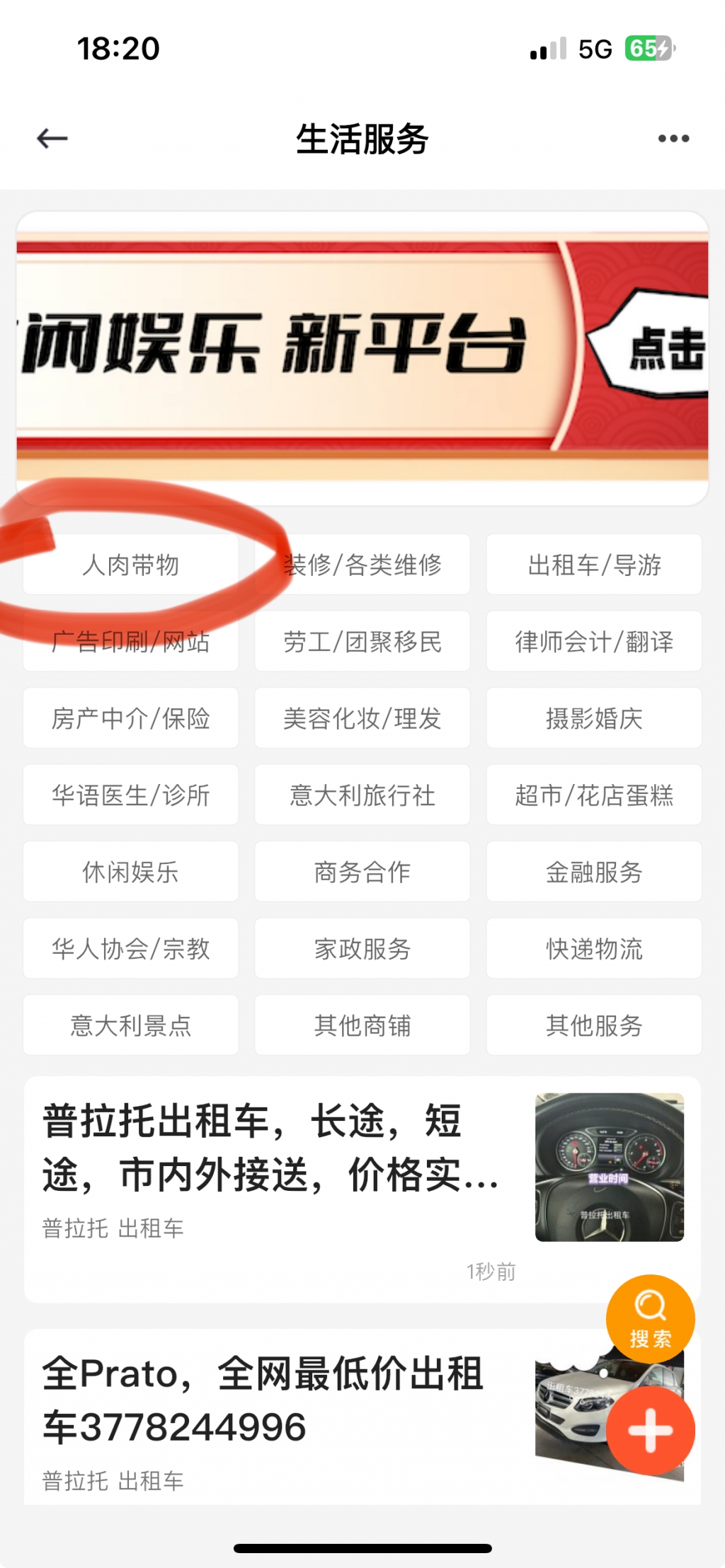The width and height of the screenshot is (725, 1568).
Task: Go back using the arrow
Action: point(52,138)
